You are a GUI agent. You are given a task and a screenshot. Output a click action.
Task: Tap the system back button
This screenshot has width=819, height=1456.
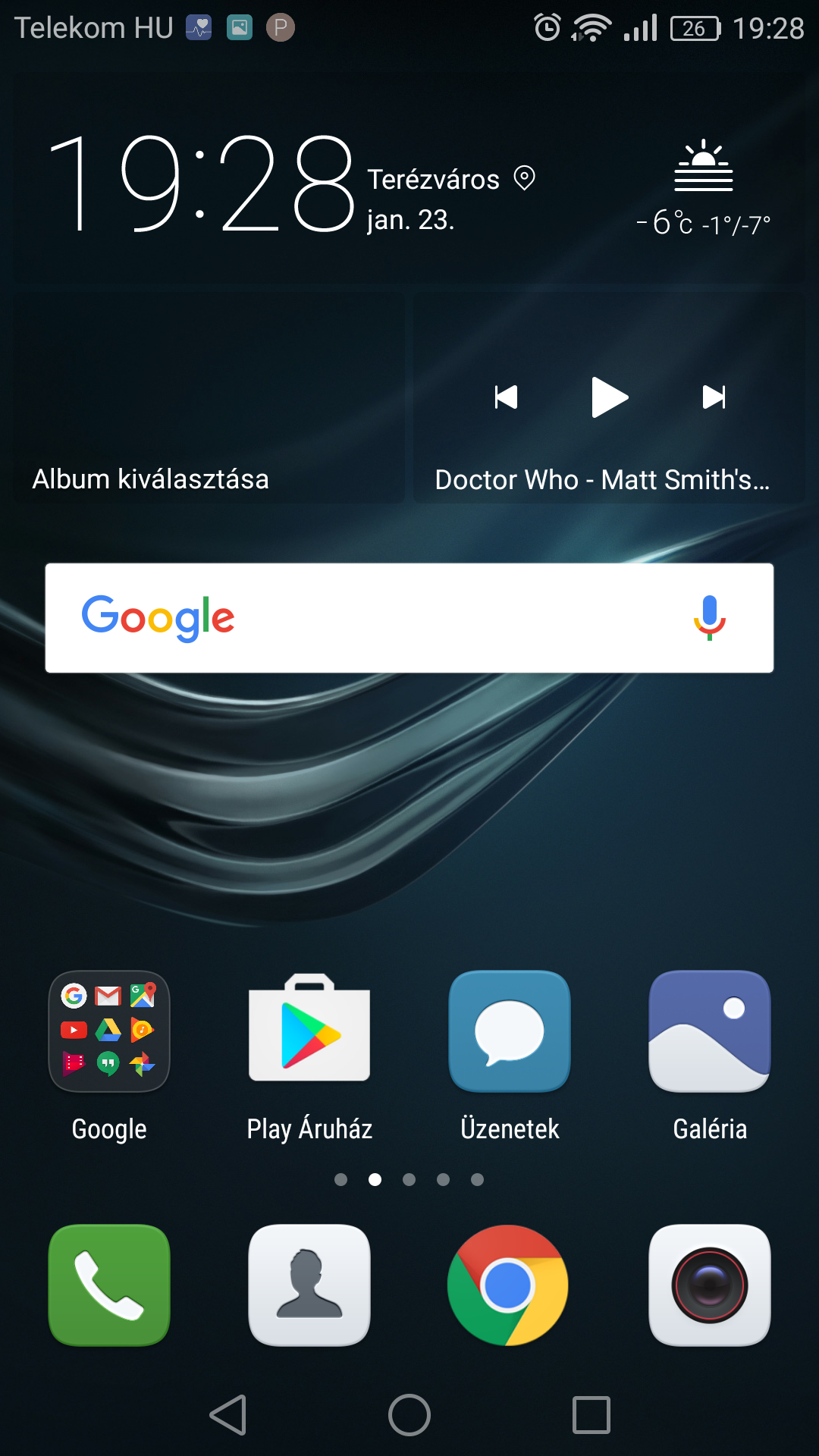228,1415
